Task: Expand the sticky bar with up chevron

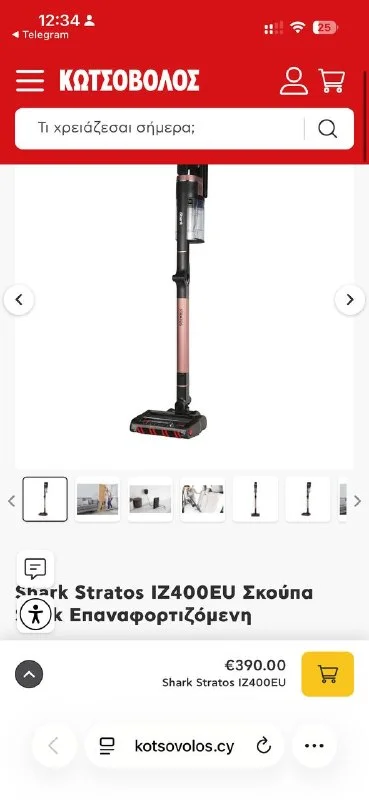Action: click(29, 674)
